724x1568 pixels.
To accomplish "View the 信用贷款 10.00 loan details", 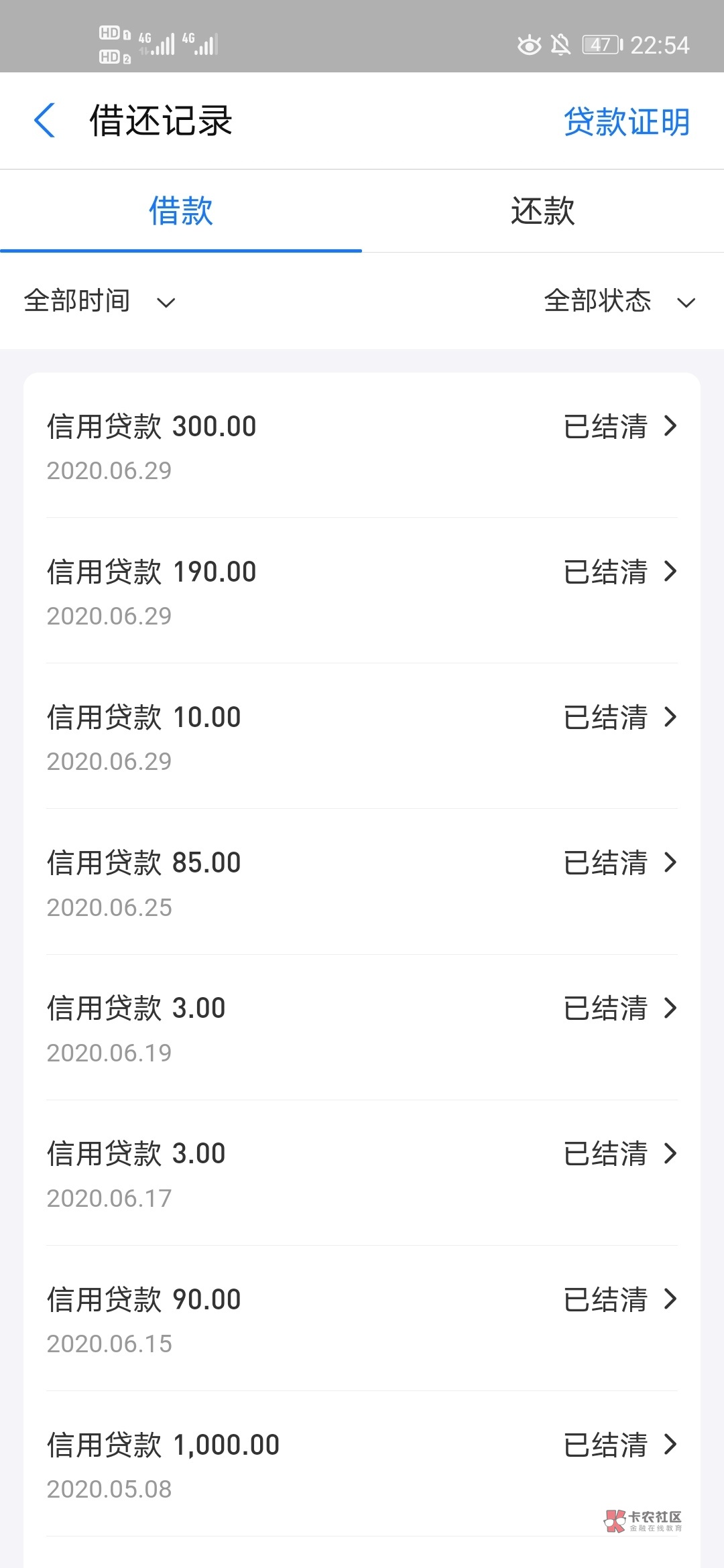I will pos(362,736).
